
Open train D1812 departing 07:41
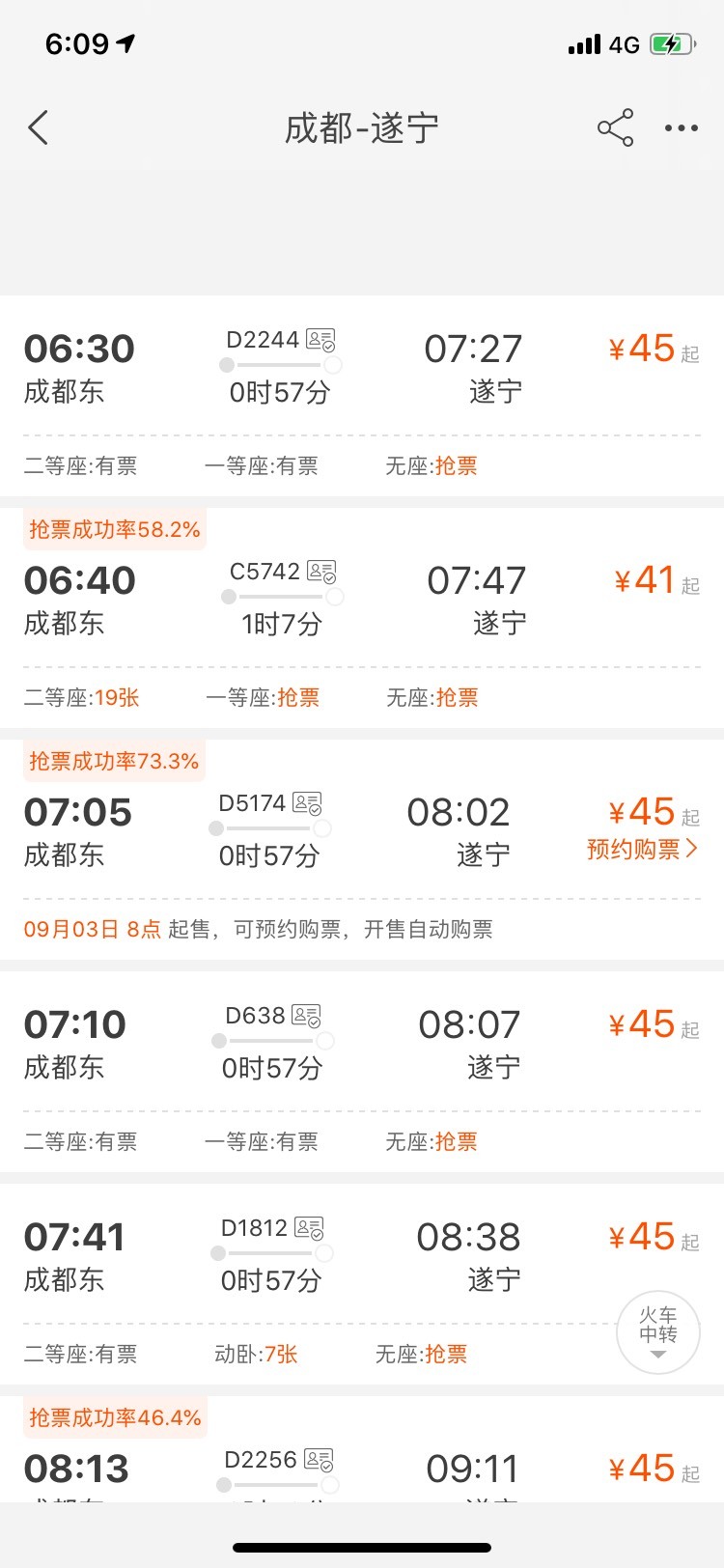point(362,1284)
